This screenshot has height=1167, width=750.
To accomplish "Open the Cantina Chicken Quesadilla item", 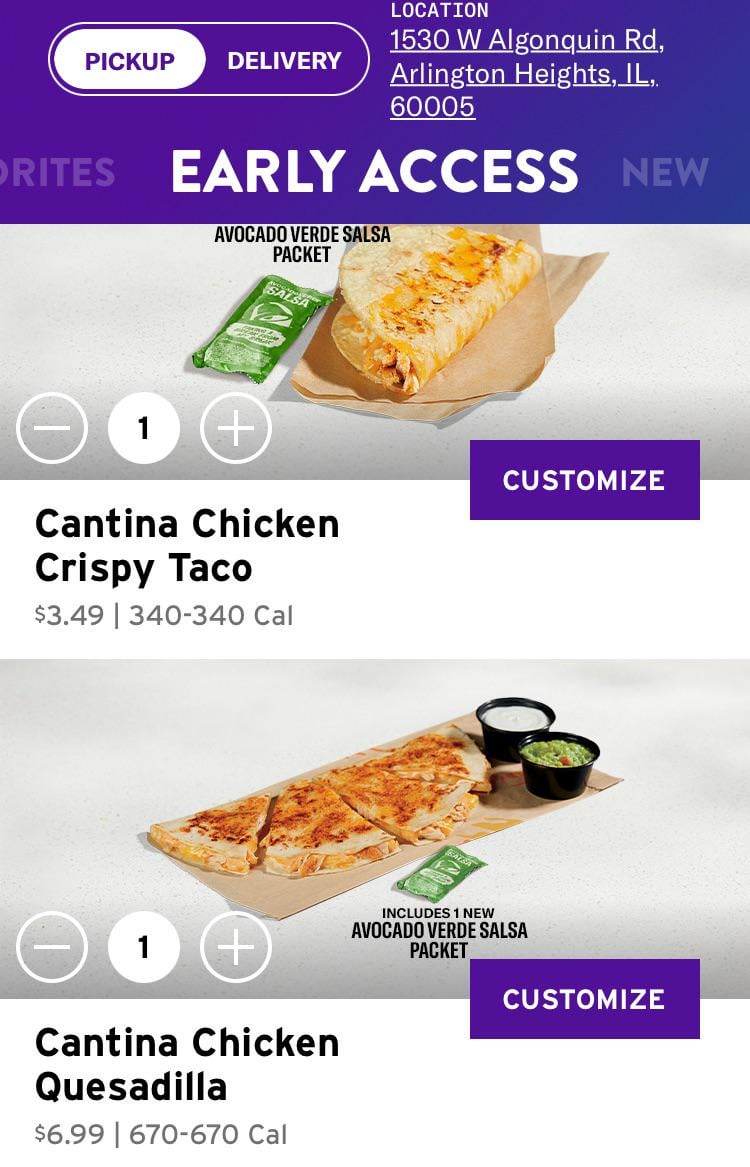I will tap(187, 1065).
